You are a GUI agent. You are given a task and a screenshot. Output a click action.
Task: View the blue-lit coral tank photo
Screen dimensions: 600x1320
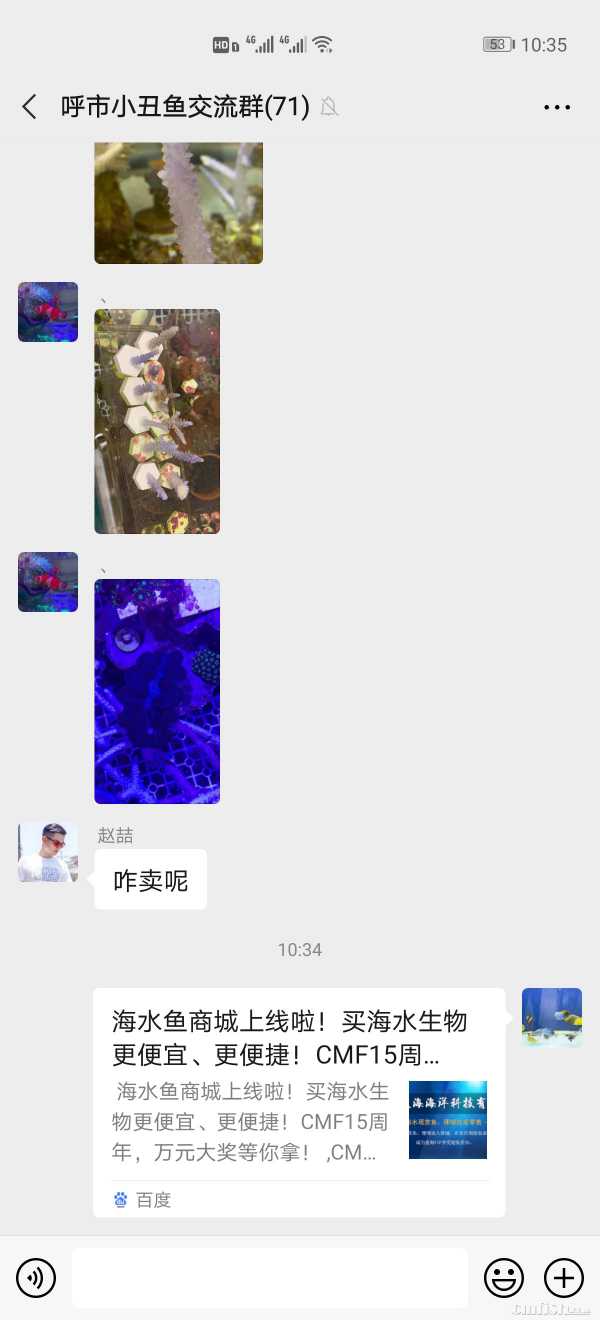157,691
